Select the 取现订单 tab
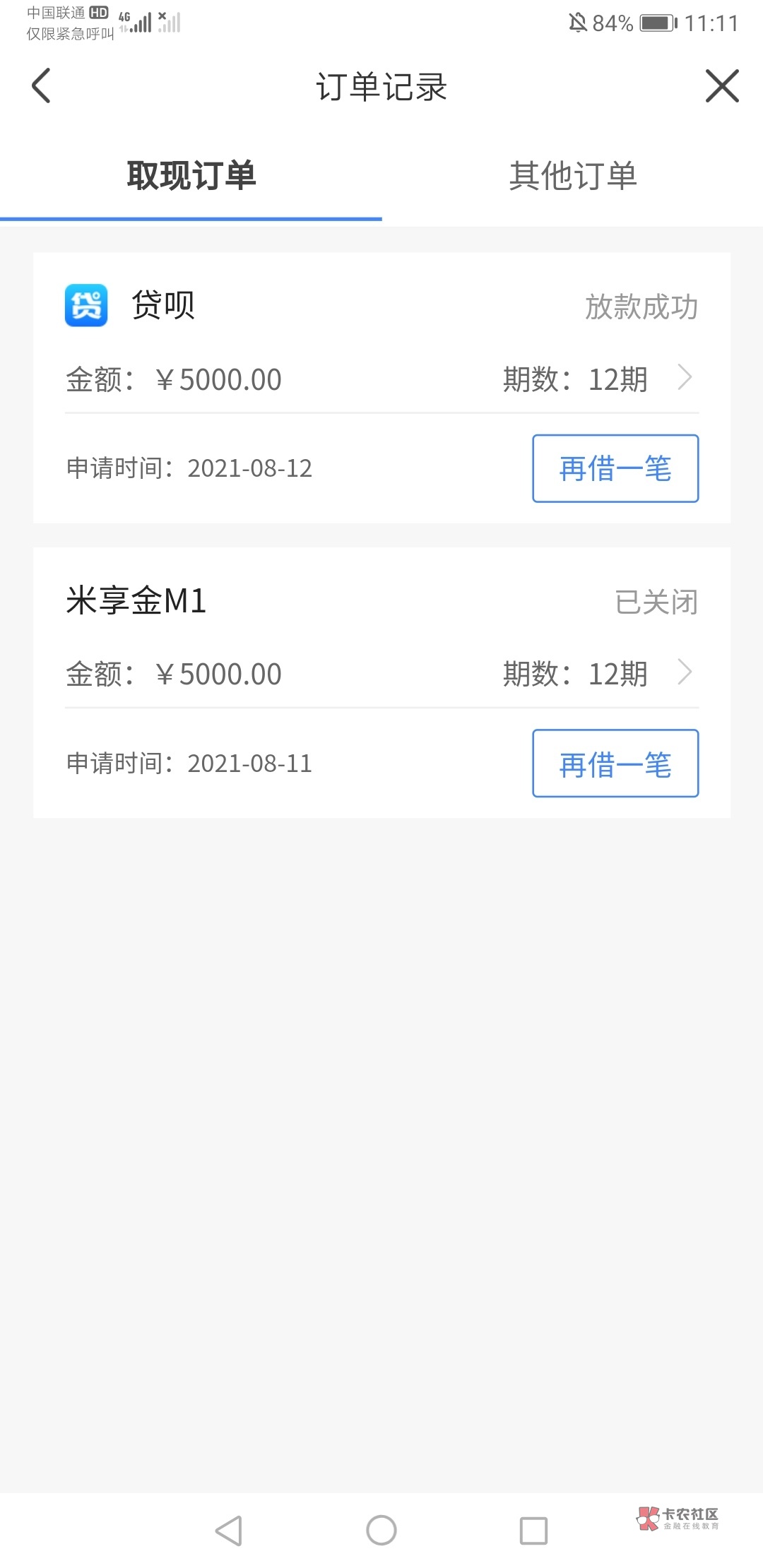Image resolution: width=763 pixels, height=1568 pixels. point(191,175)
